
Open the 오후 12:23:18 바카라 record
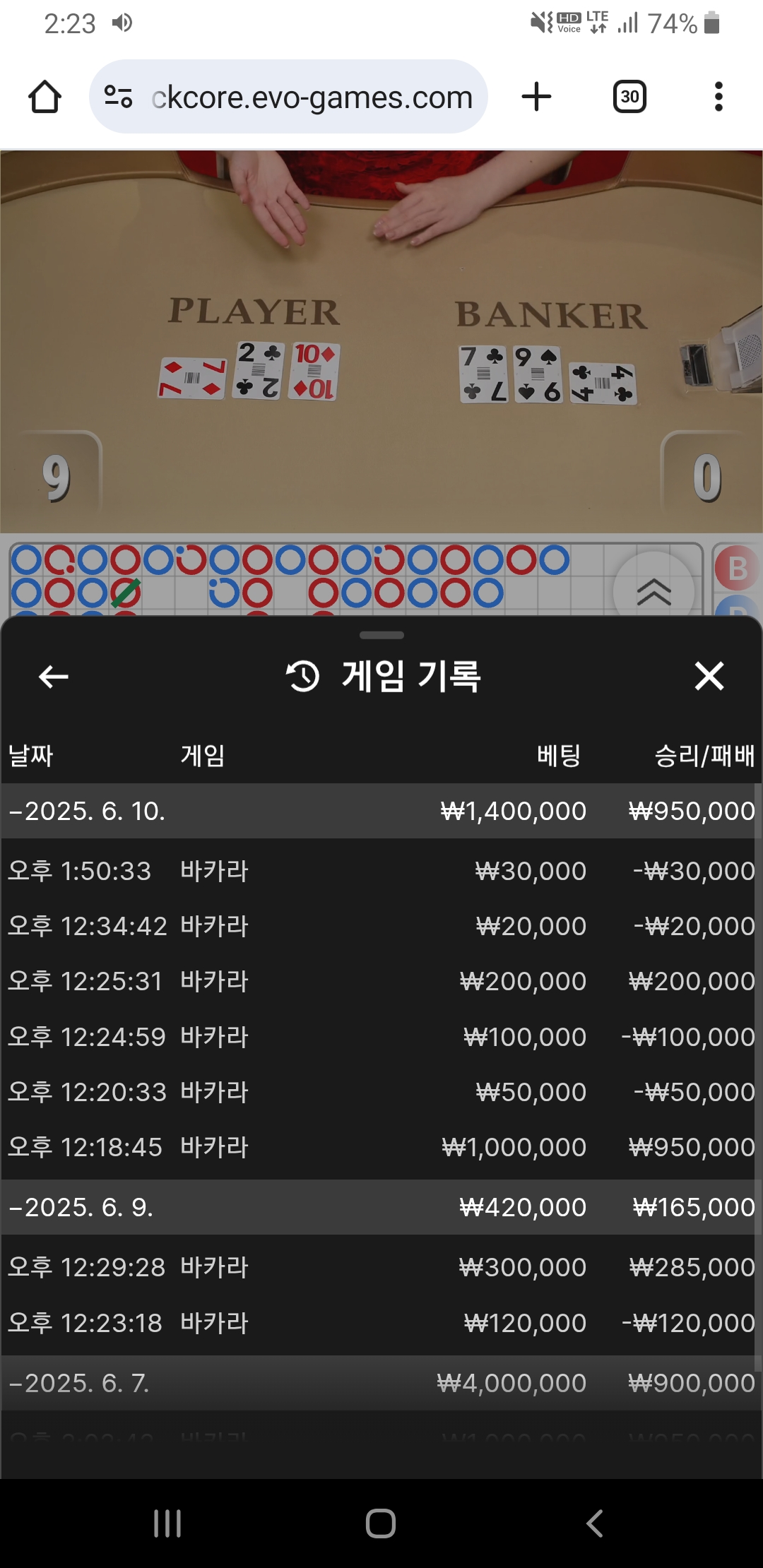pyautogui.click(x=381, y=1323)
